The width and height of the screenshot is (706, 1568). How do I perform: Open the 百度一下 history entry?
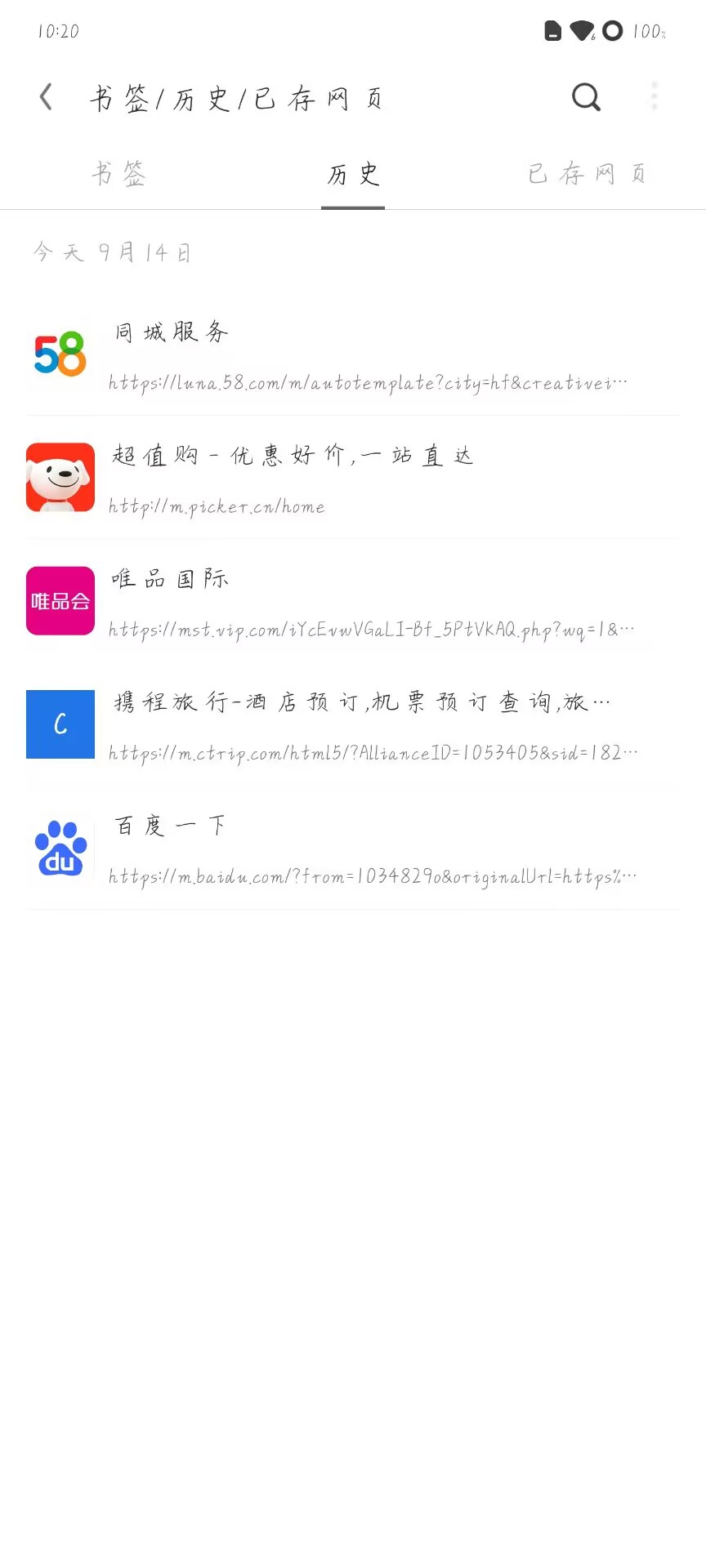(x=353, y=849)
